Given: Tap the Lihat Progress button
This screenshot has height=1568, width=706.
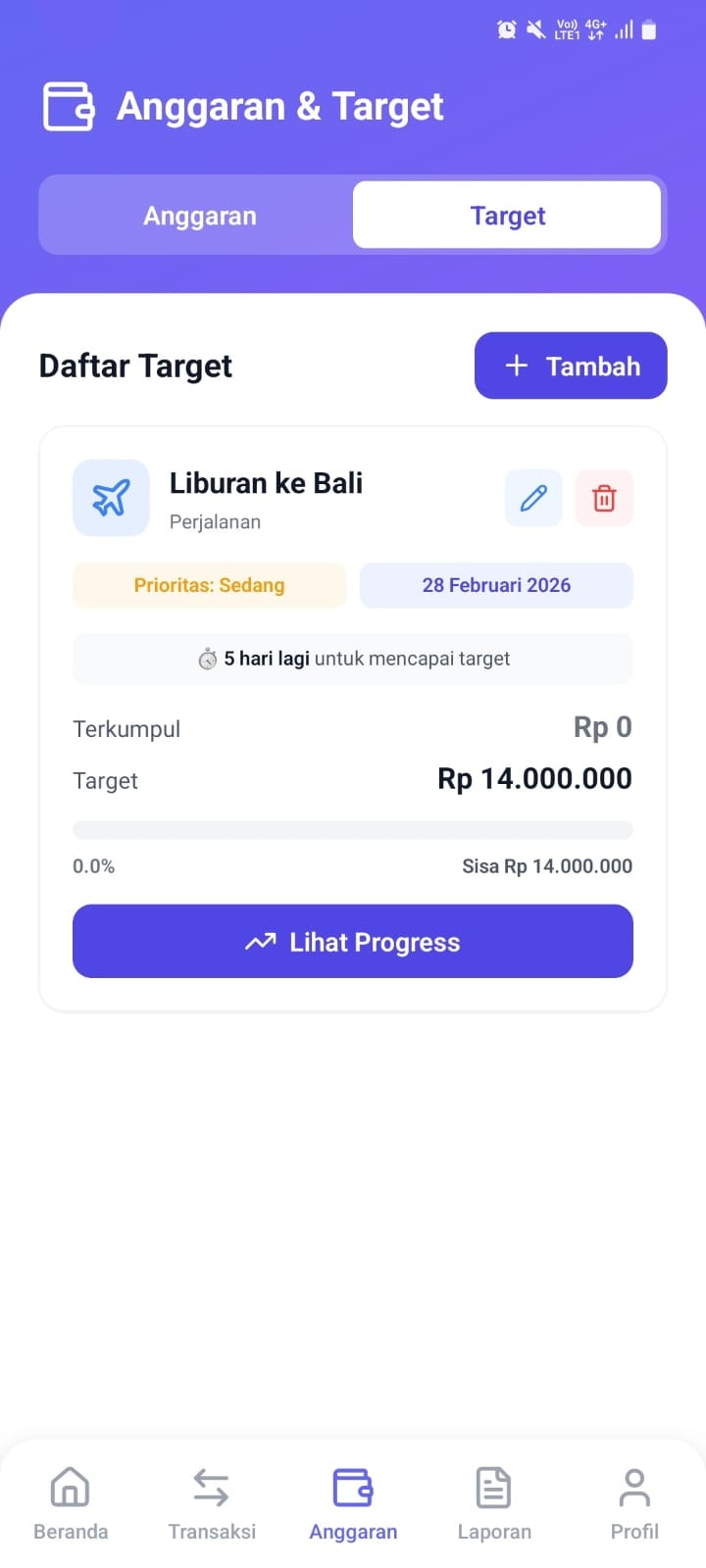Looking at the screenshot, I should (353, 942).
